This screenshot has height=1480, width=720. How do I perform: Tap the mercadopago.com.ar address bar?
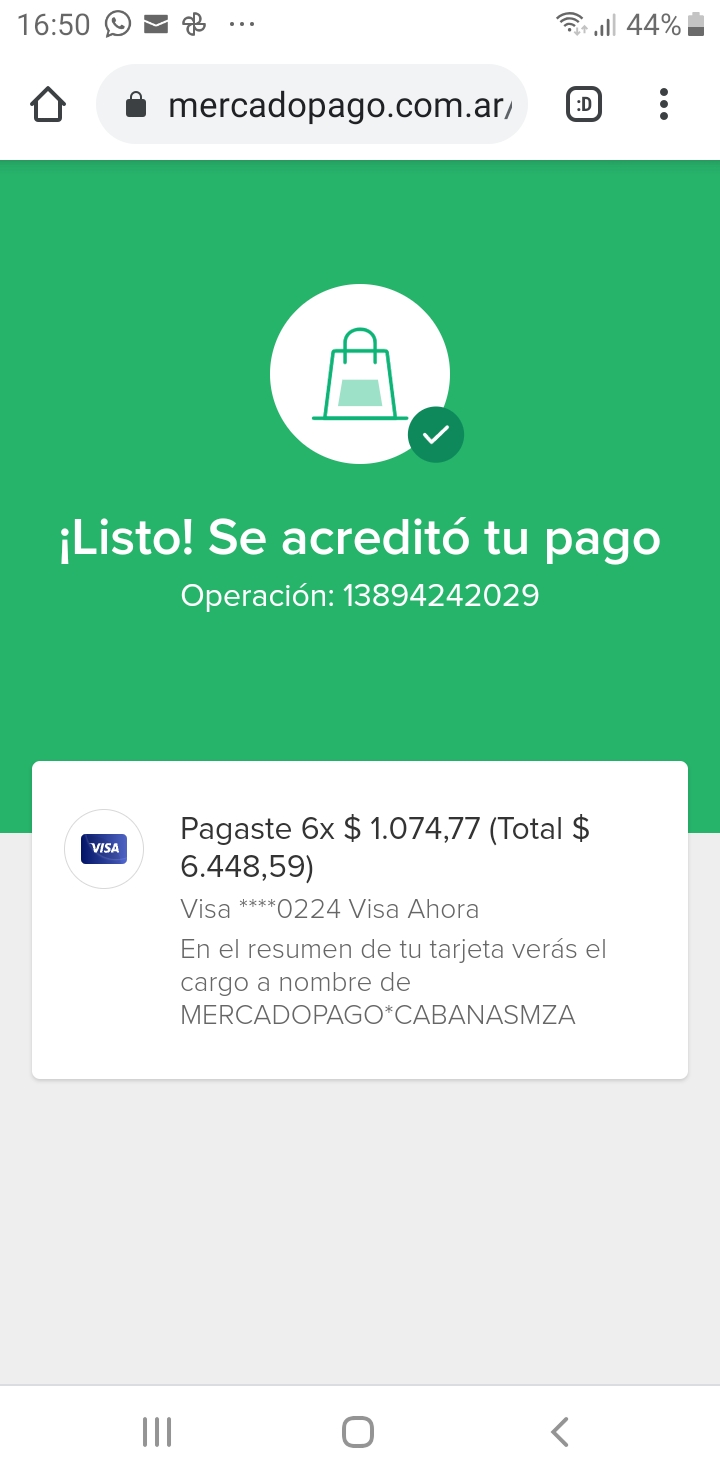[x=311, y=104]
